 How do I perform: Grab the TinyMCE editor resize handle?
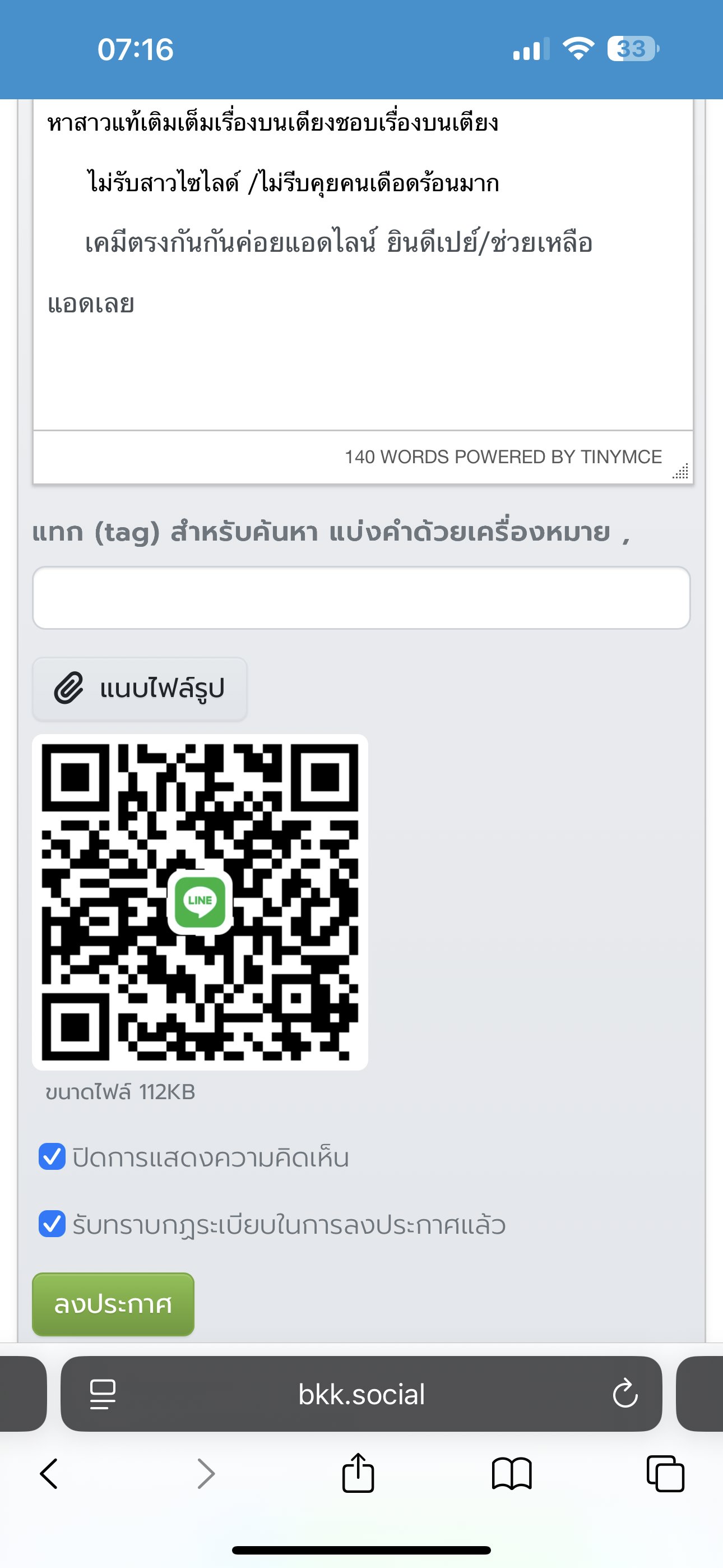(682, 471)
